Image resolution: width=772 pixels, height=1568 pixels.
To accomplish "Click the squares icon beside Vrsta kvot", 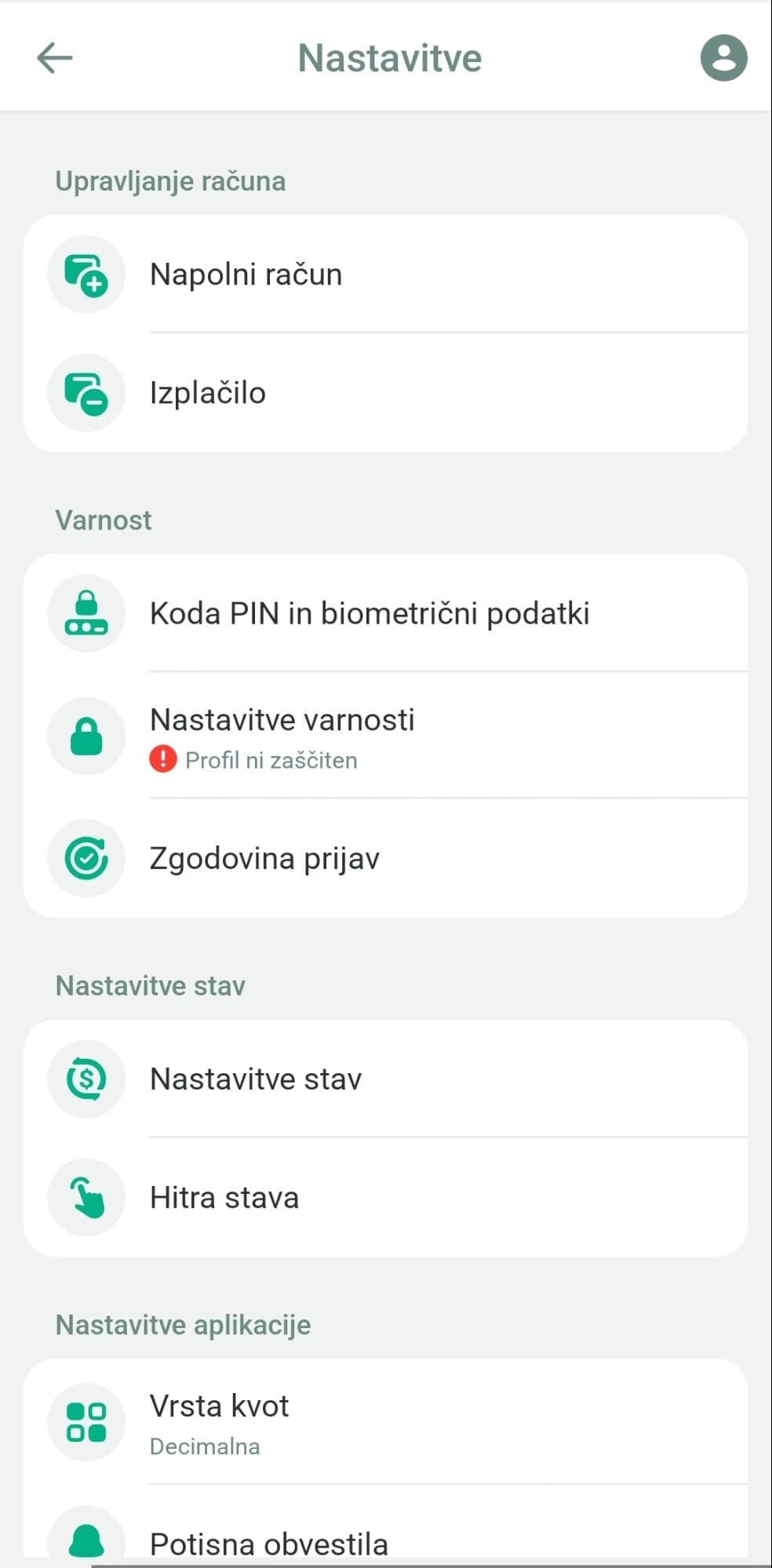I will click(x=86, y=1422).
